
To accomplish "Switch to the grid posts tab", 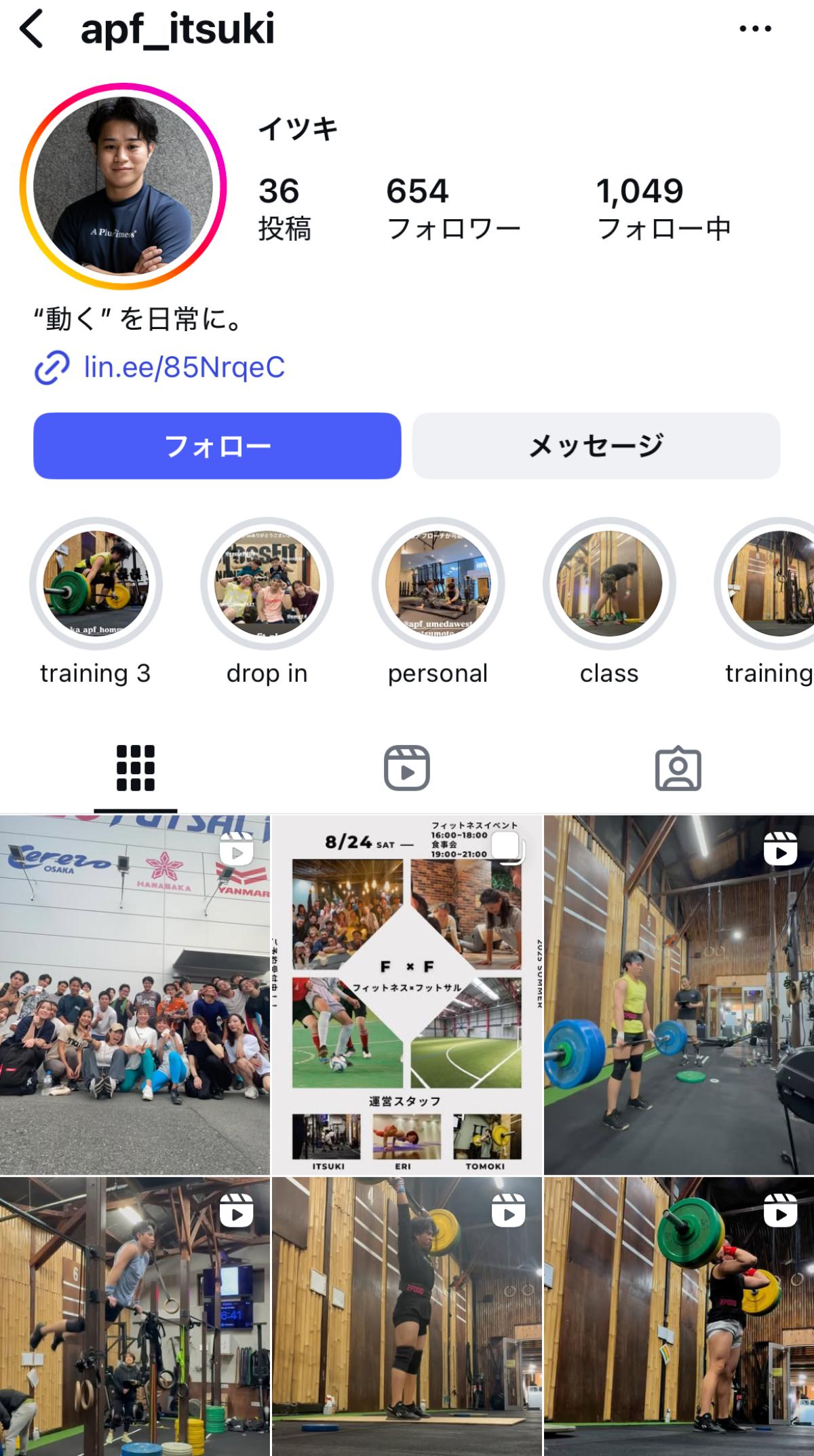I will [x=136, y=768].
